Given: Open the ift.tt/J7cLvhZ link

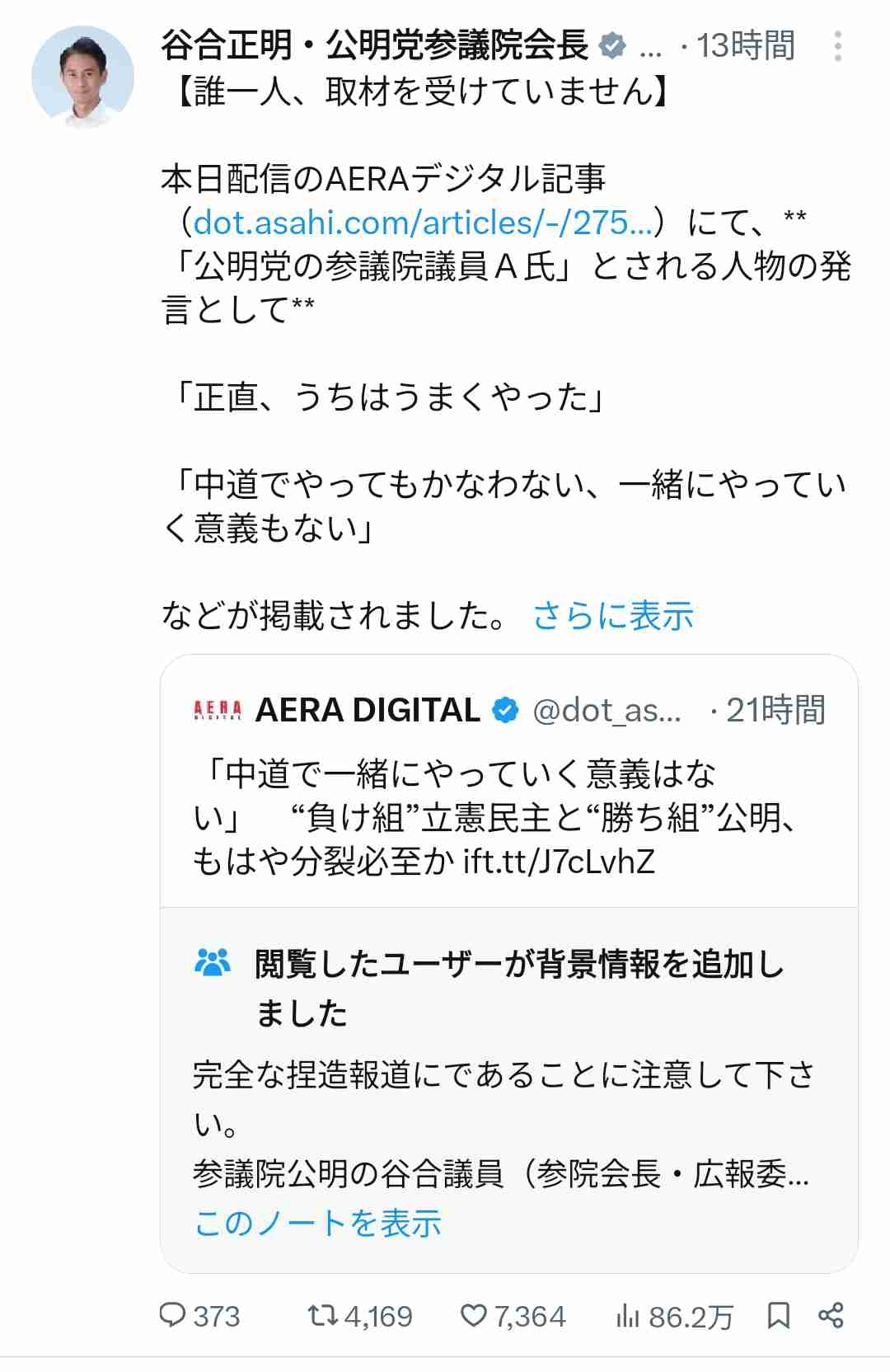Looking at the screenshot, I should pos(559,862).
